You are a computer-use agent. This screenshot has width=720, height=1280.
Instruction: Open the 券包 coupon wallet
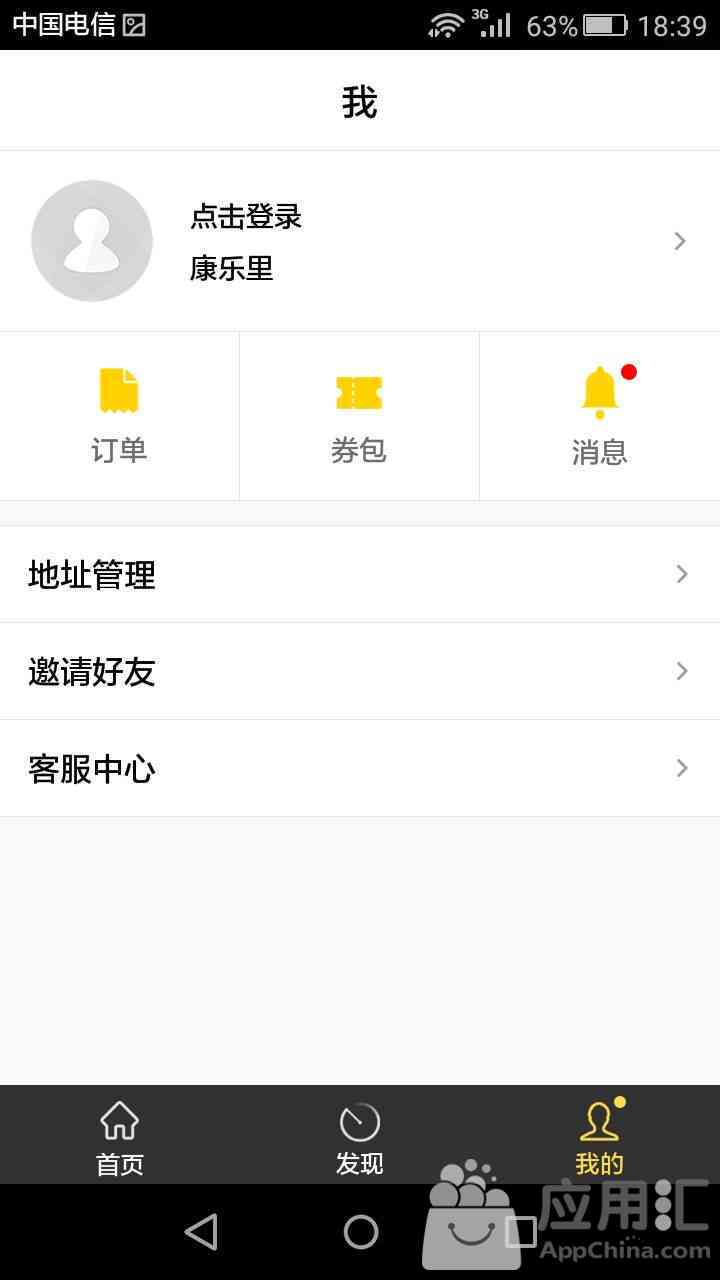point(359,416)
